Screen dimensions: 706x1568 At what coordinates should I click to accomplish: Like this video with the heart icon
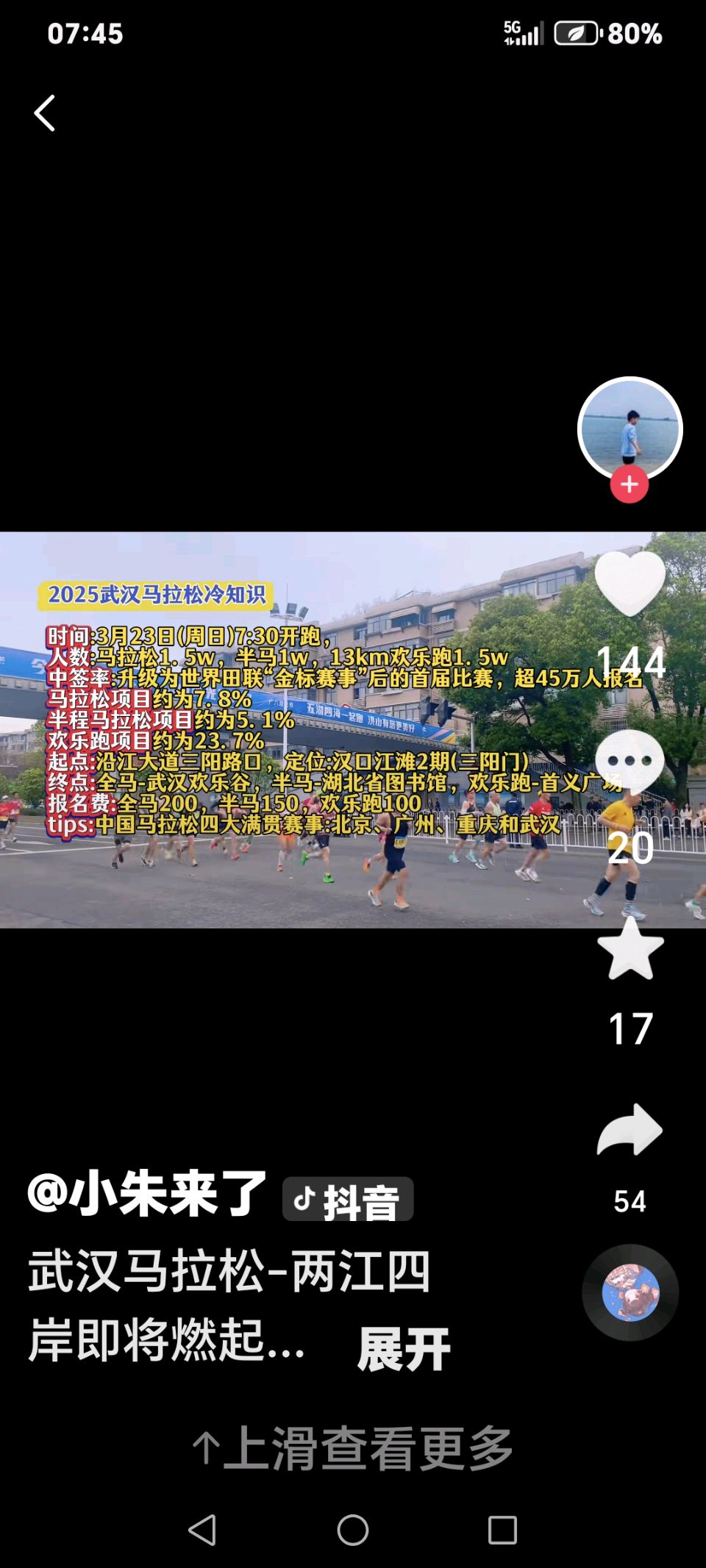(x=630, y=583)
